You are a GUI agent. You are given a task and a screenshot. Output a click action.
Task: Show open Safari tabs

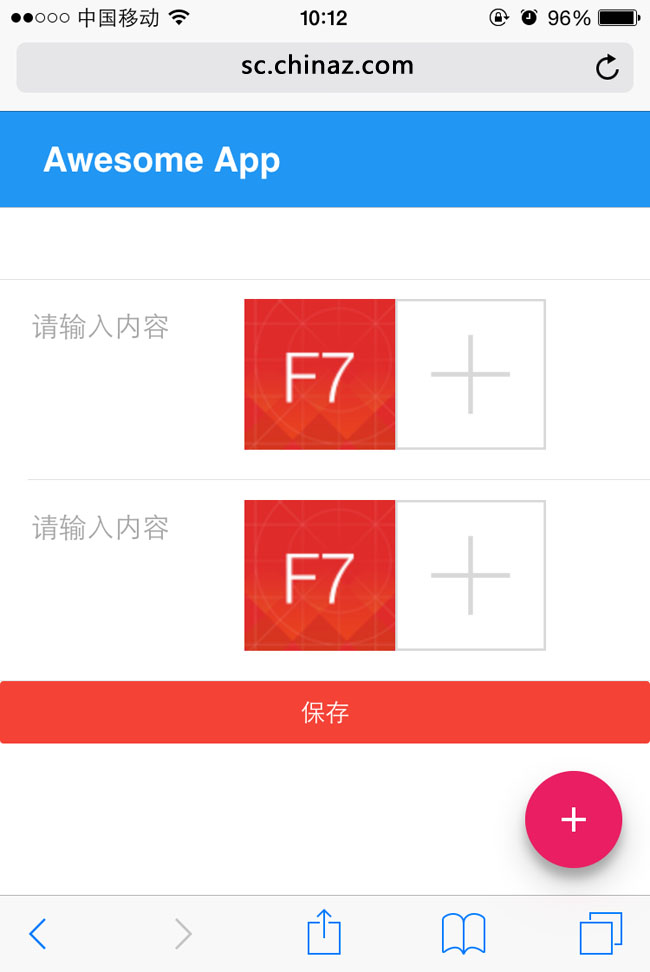coord(601,934)
